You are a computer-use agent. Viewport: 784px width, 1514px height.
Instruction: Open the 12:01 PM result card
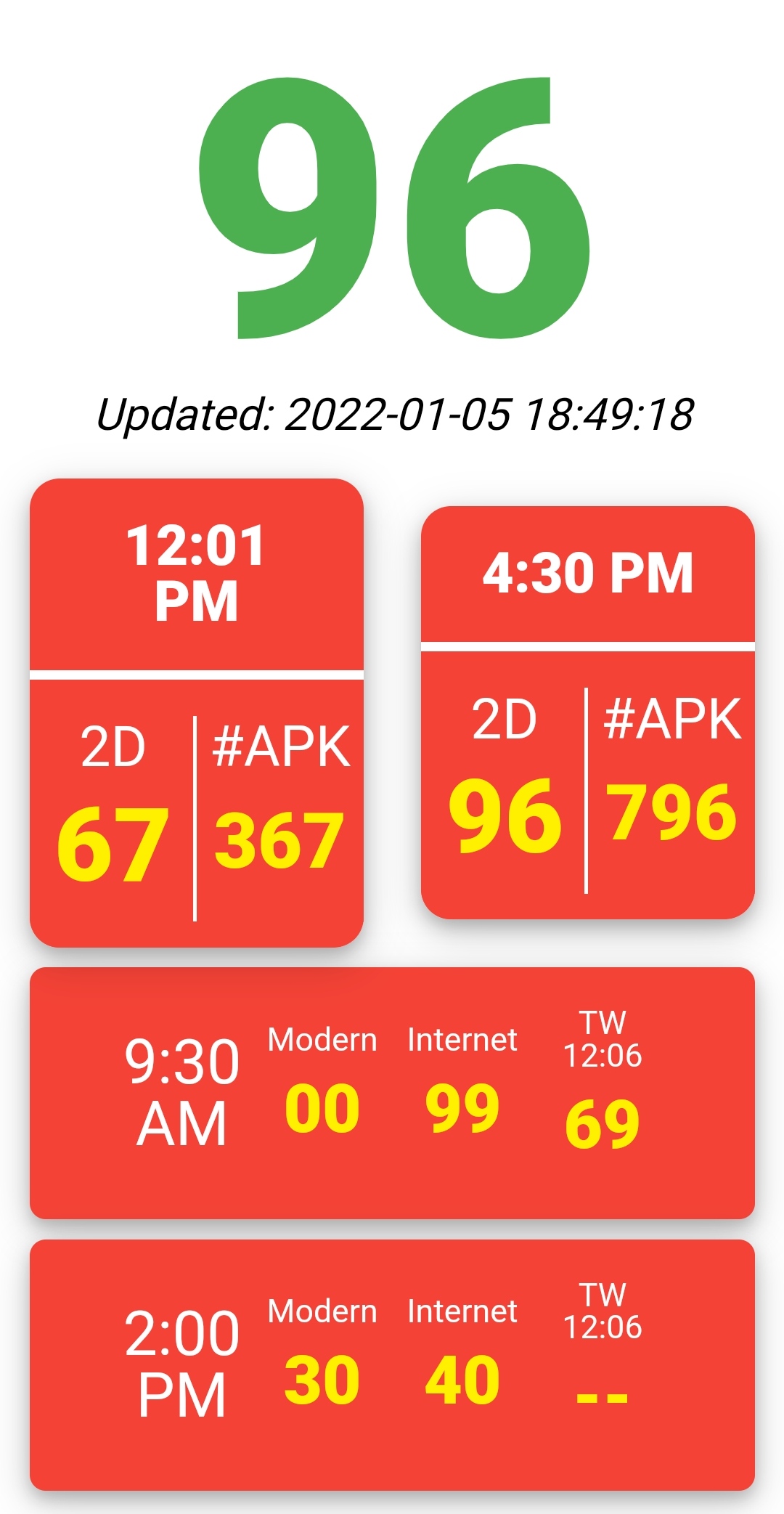click(196, 712)
